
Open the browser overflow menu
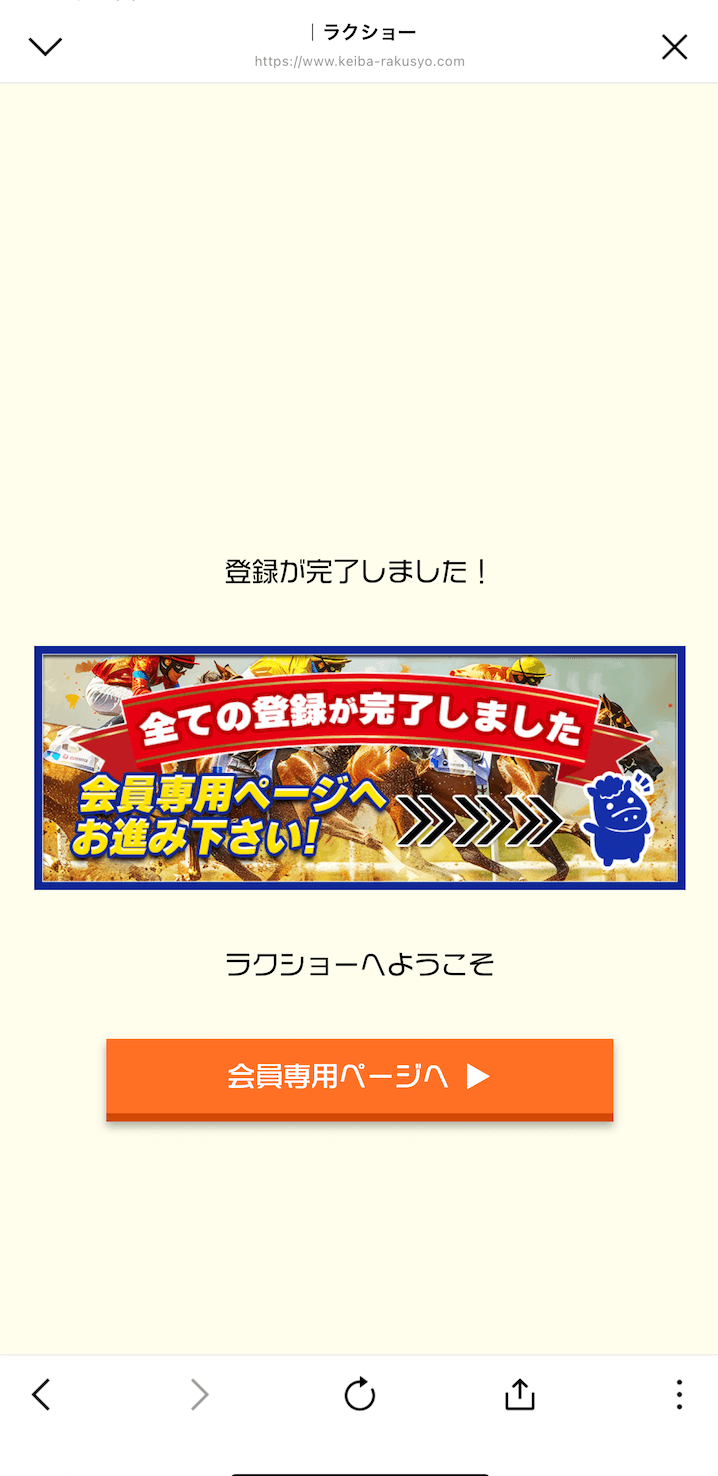pyautogui.click(x=679, y=1394)
